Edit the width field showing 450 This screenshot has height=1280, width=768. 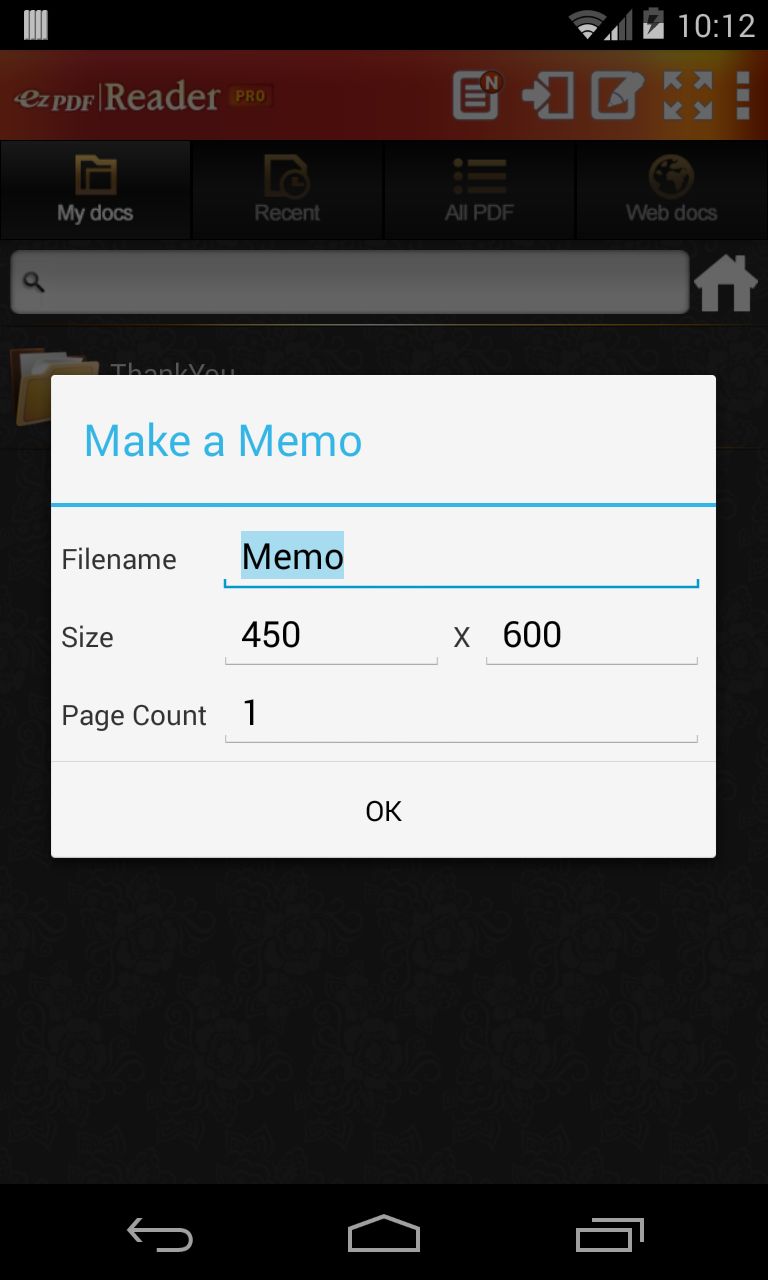(x=331, y=636)
